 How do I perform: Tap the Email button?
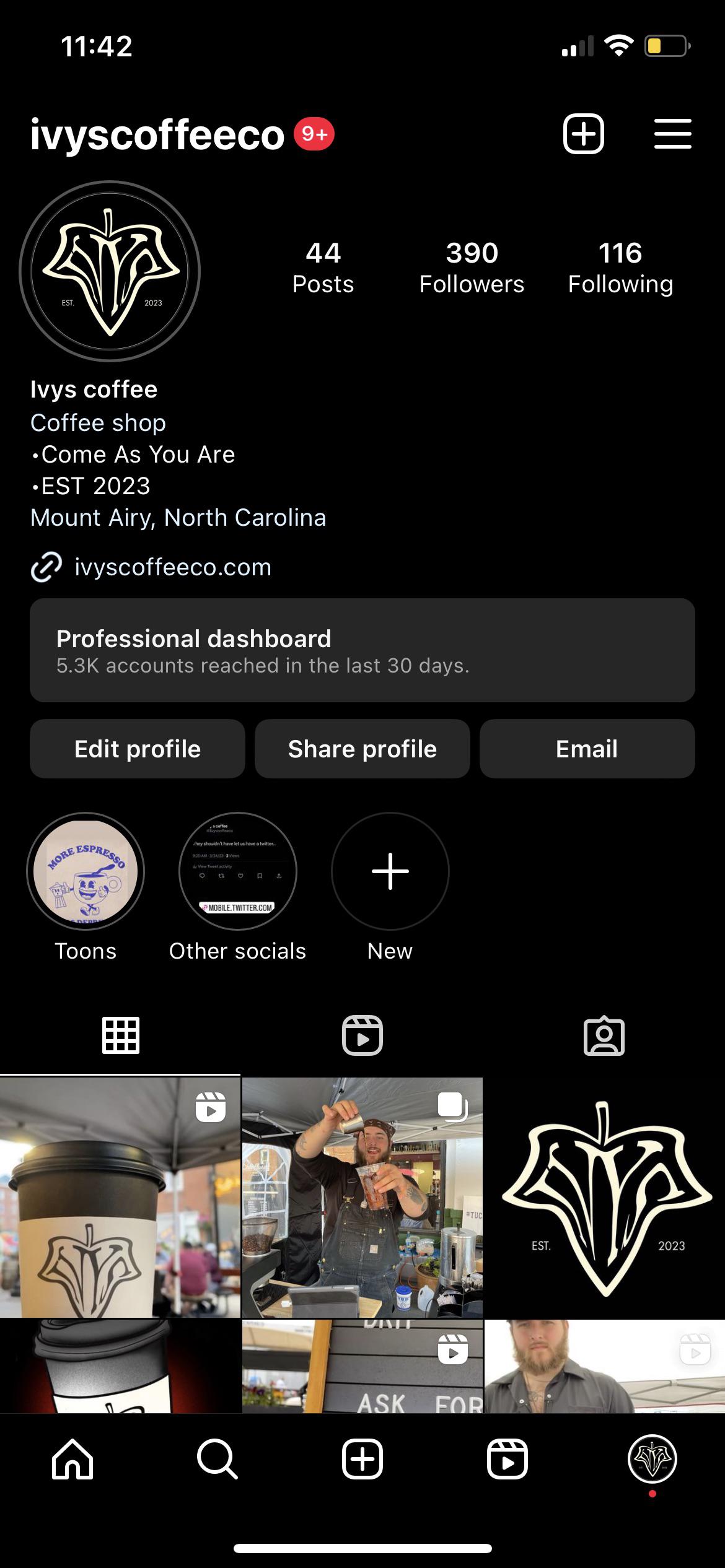tap(587, 749)
